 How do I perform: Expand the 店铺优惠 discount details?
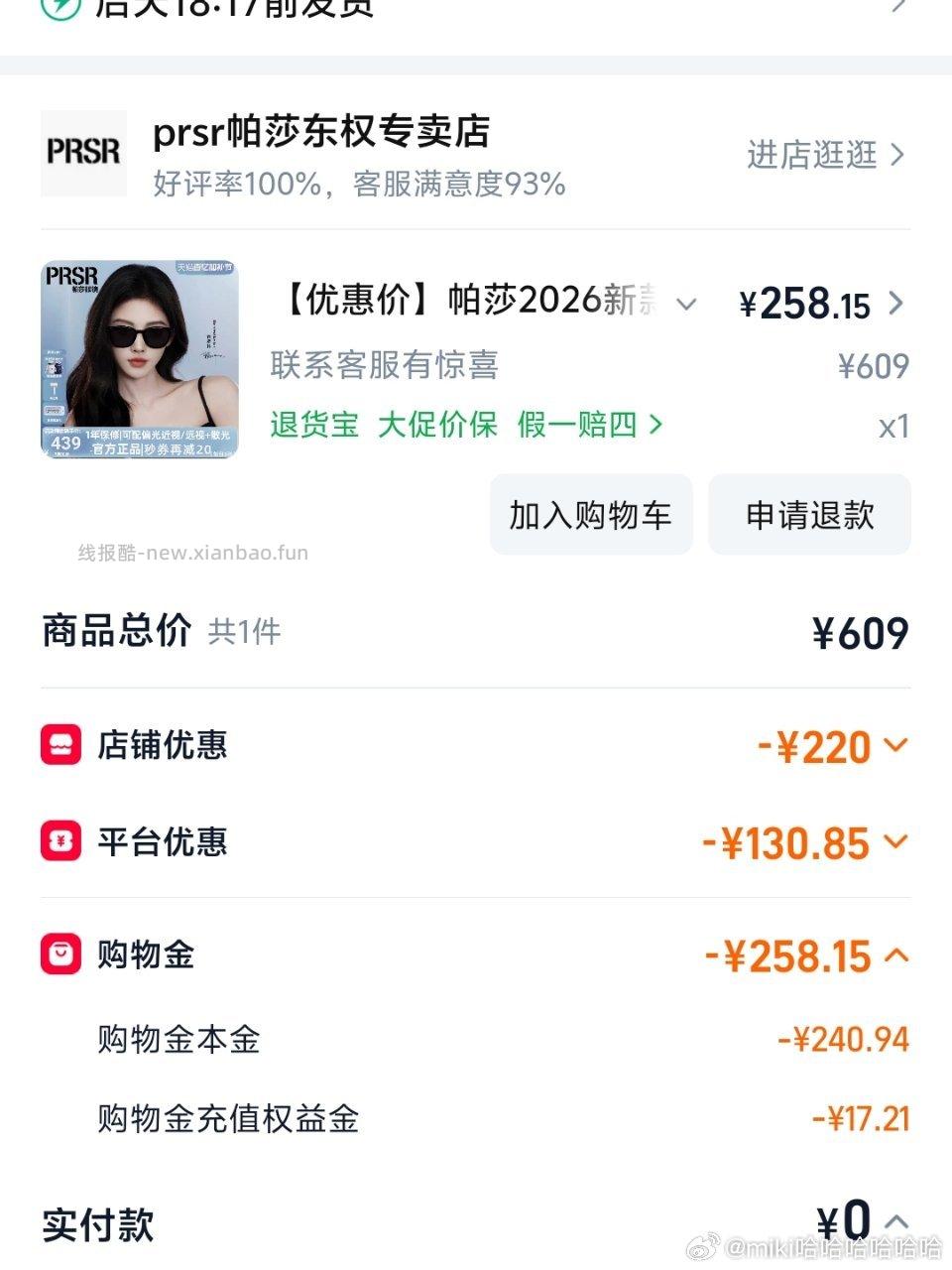pos(897,745)
